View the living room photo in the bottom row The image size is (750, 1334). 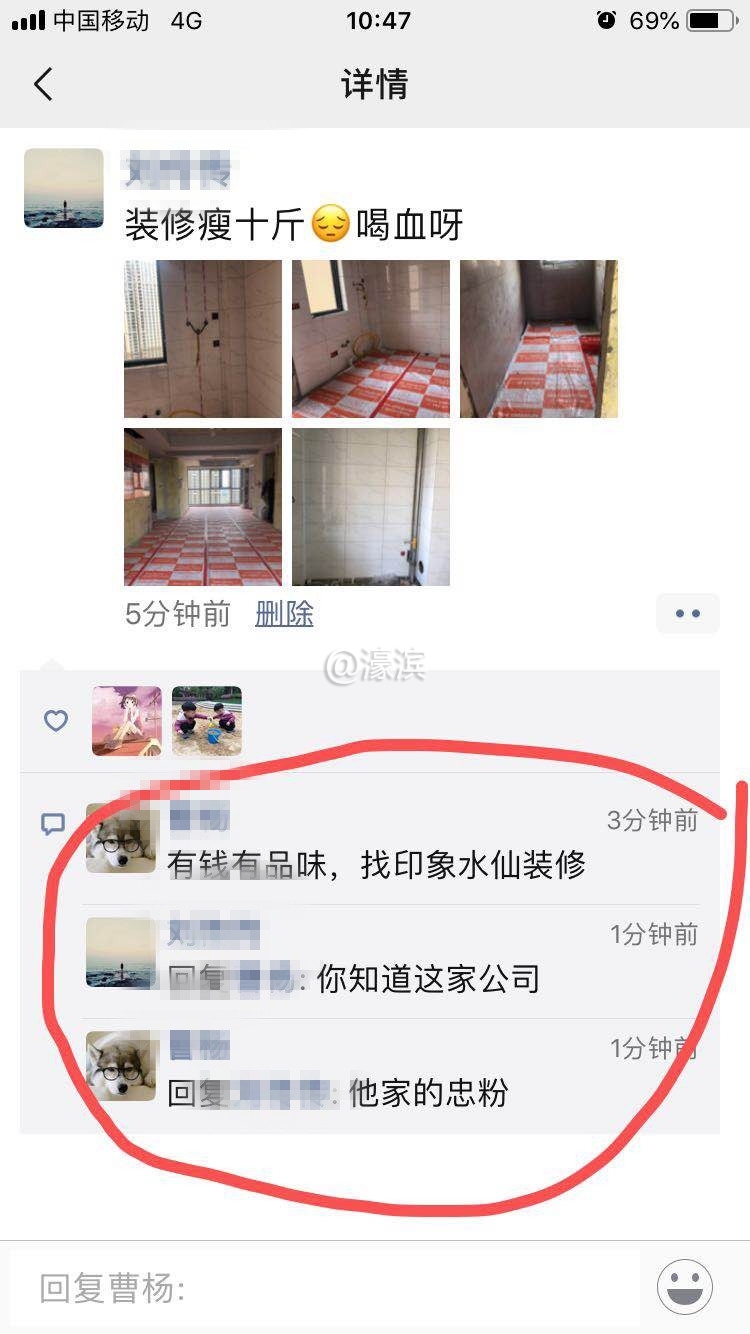click(203, 507)
